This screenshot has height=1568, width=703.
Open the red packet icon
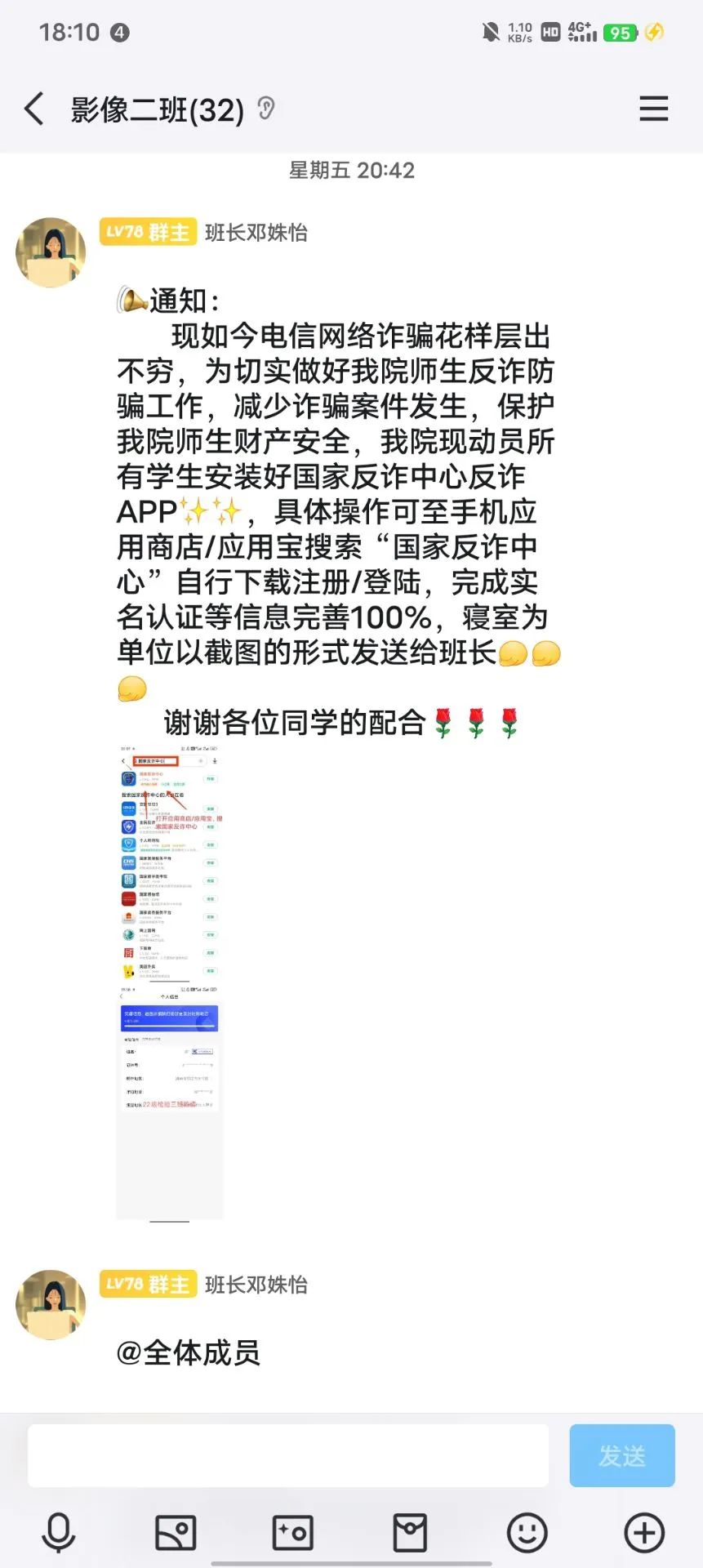coord(410,1532)
